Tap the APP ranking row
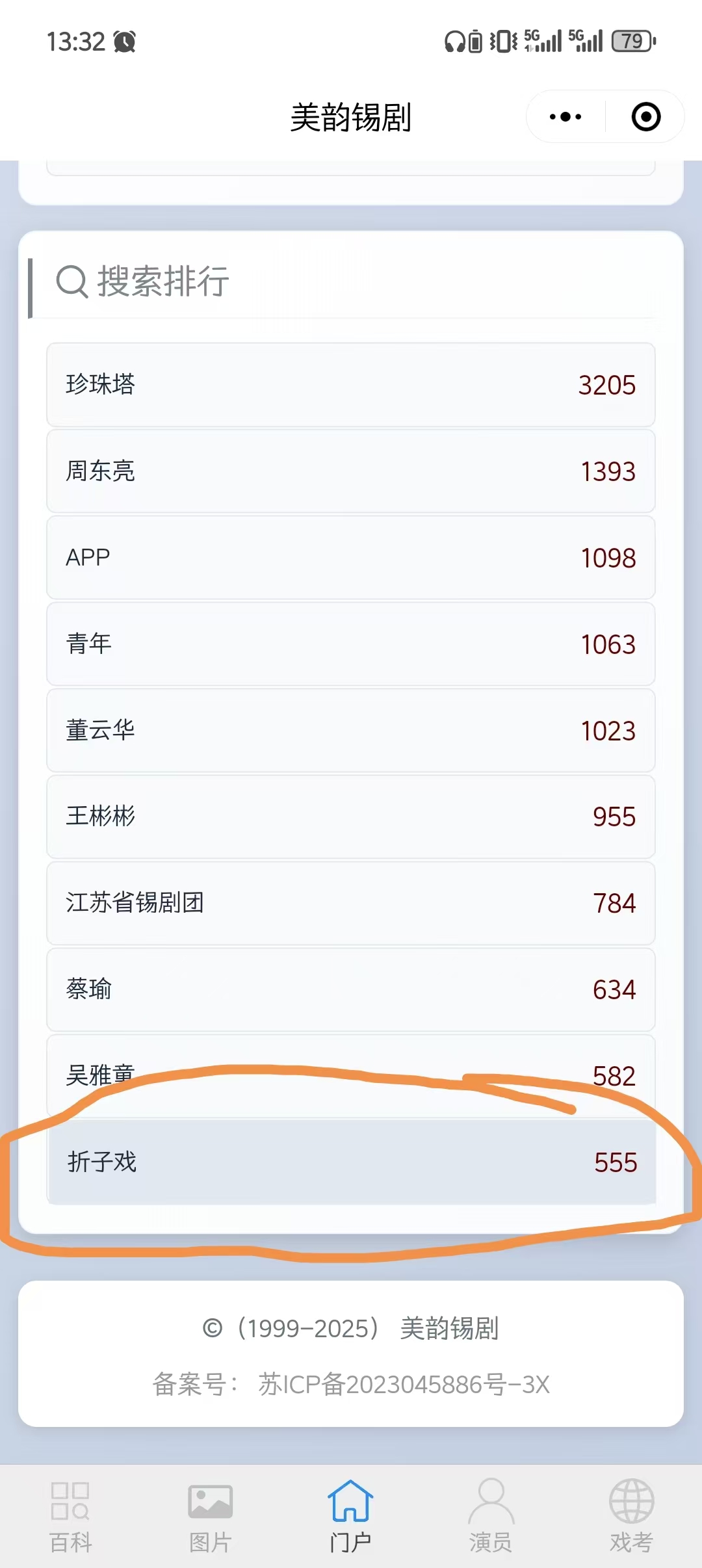 tap(350, 557)
